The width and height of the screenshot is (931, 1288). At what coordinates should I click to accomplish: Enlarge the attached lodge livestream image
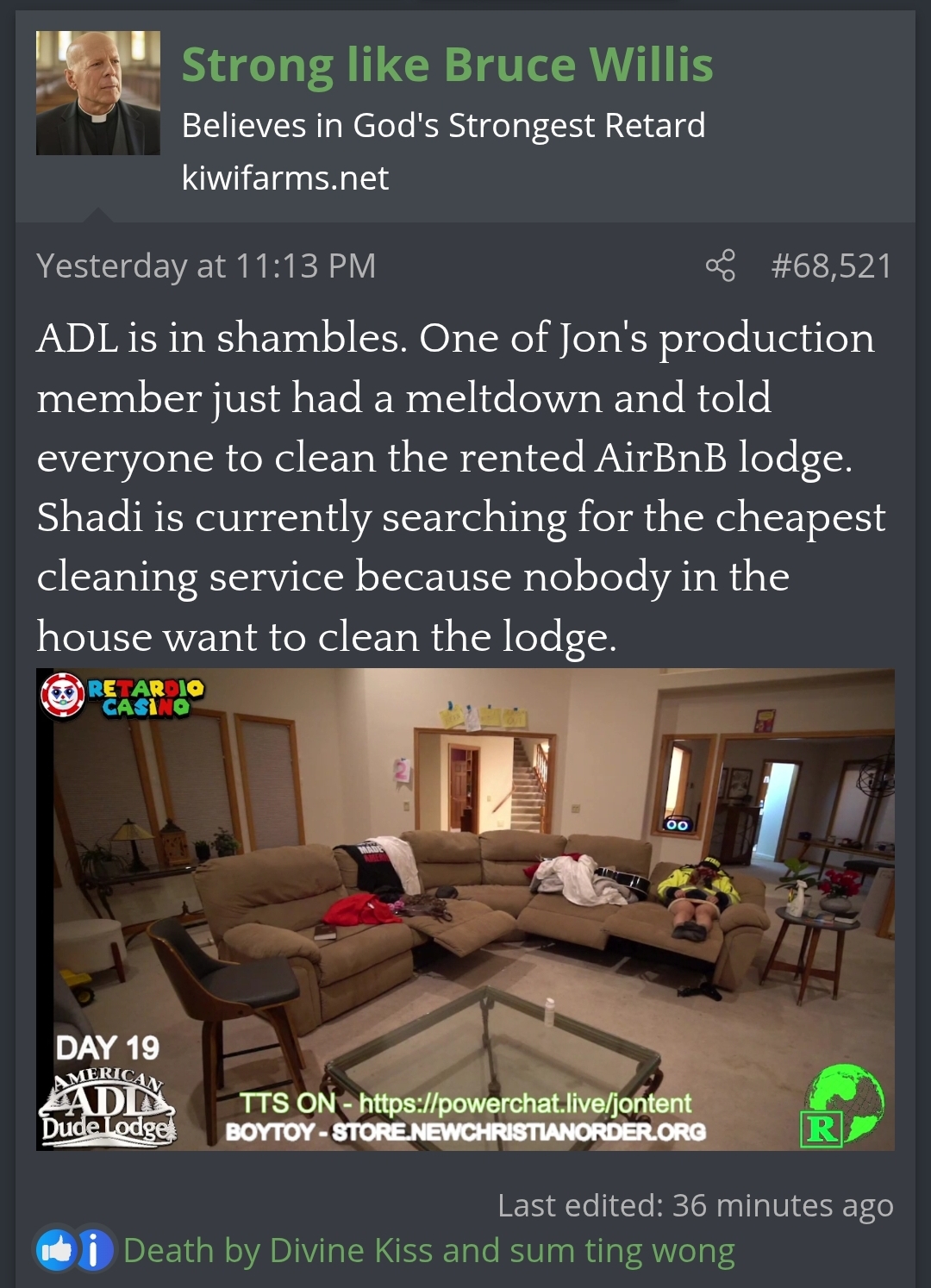pos(465,910)
